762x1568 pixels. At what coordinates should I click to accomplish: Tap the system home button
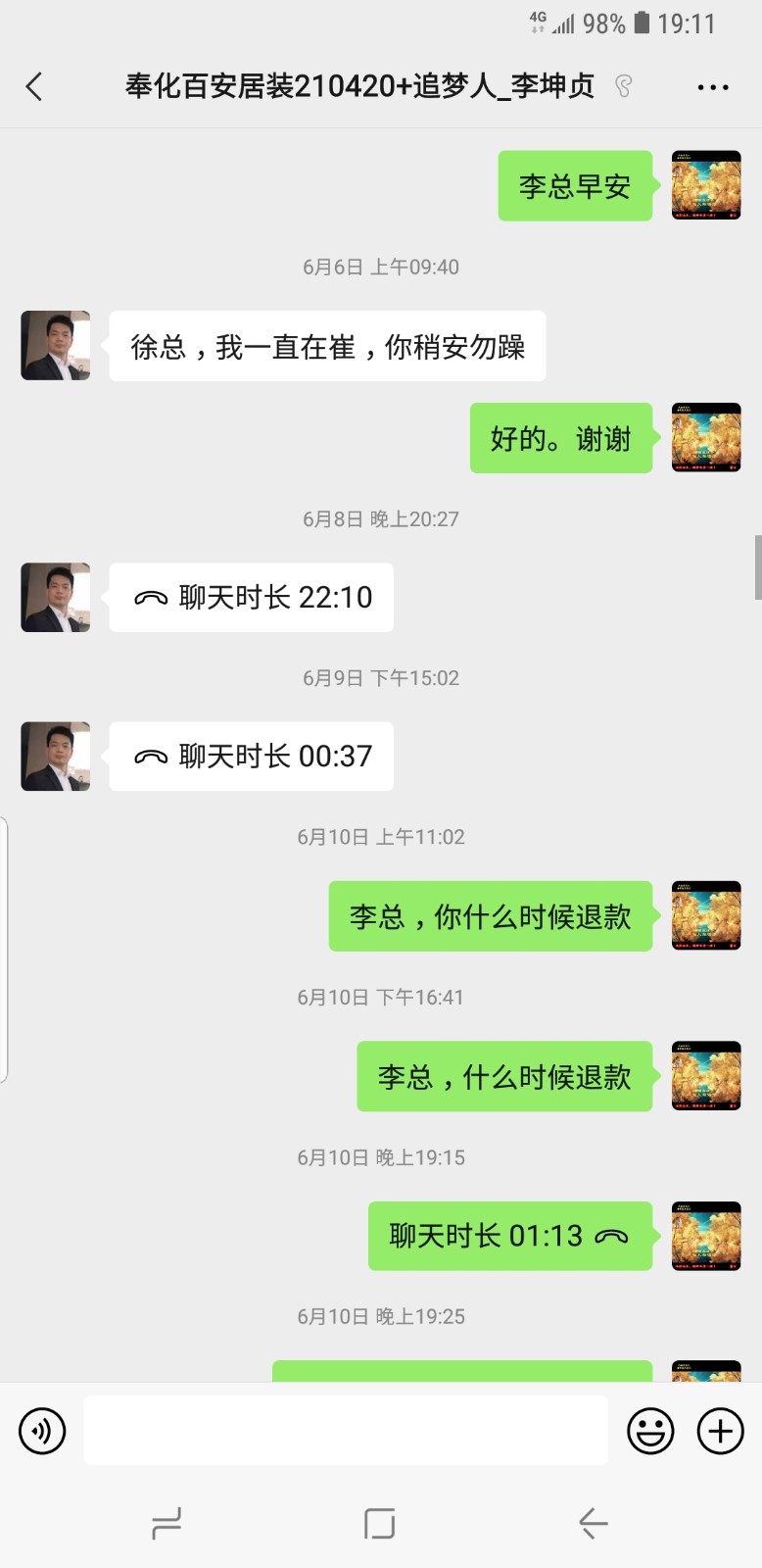[379, 1524]
